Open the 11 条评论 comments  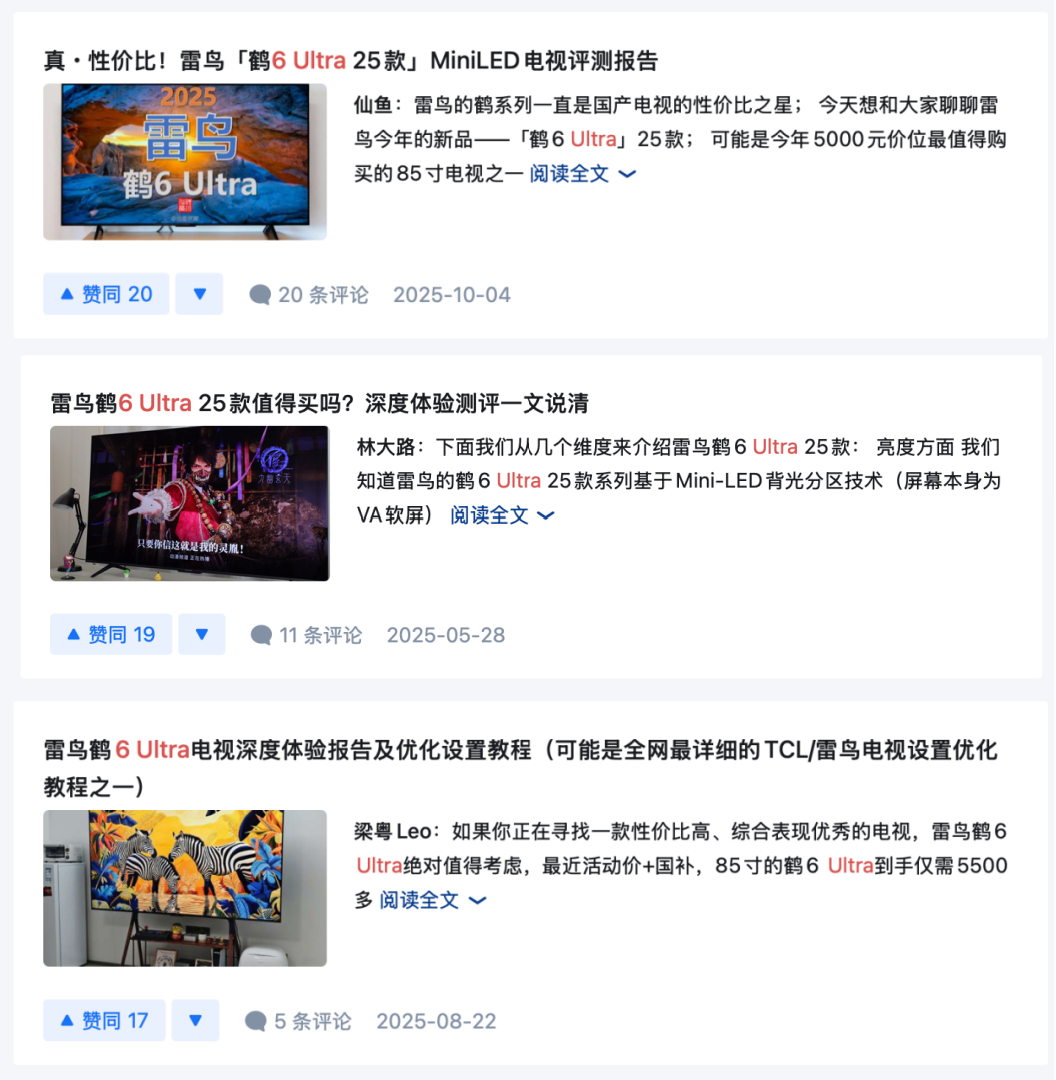tap(307, 635)
